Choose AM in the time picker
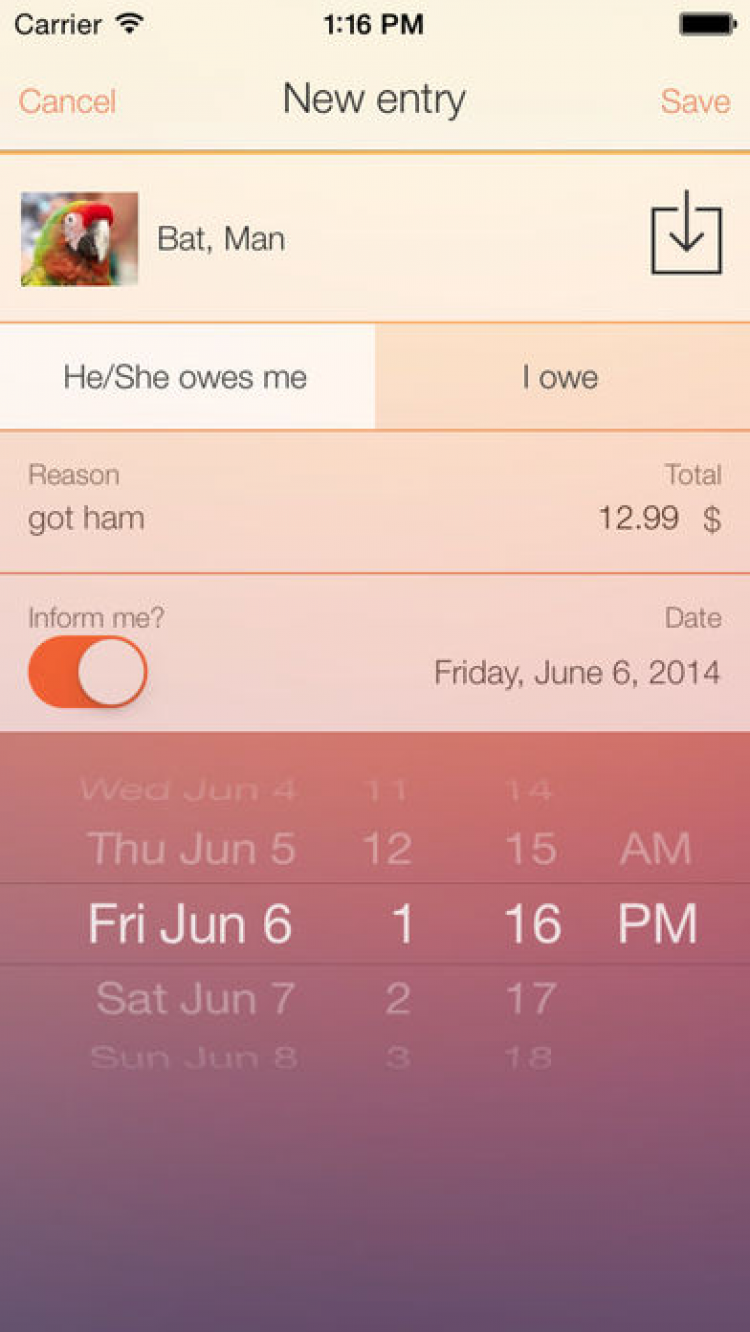 point(656,849)
